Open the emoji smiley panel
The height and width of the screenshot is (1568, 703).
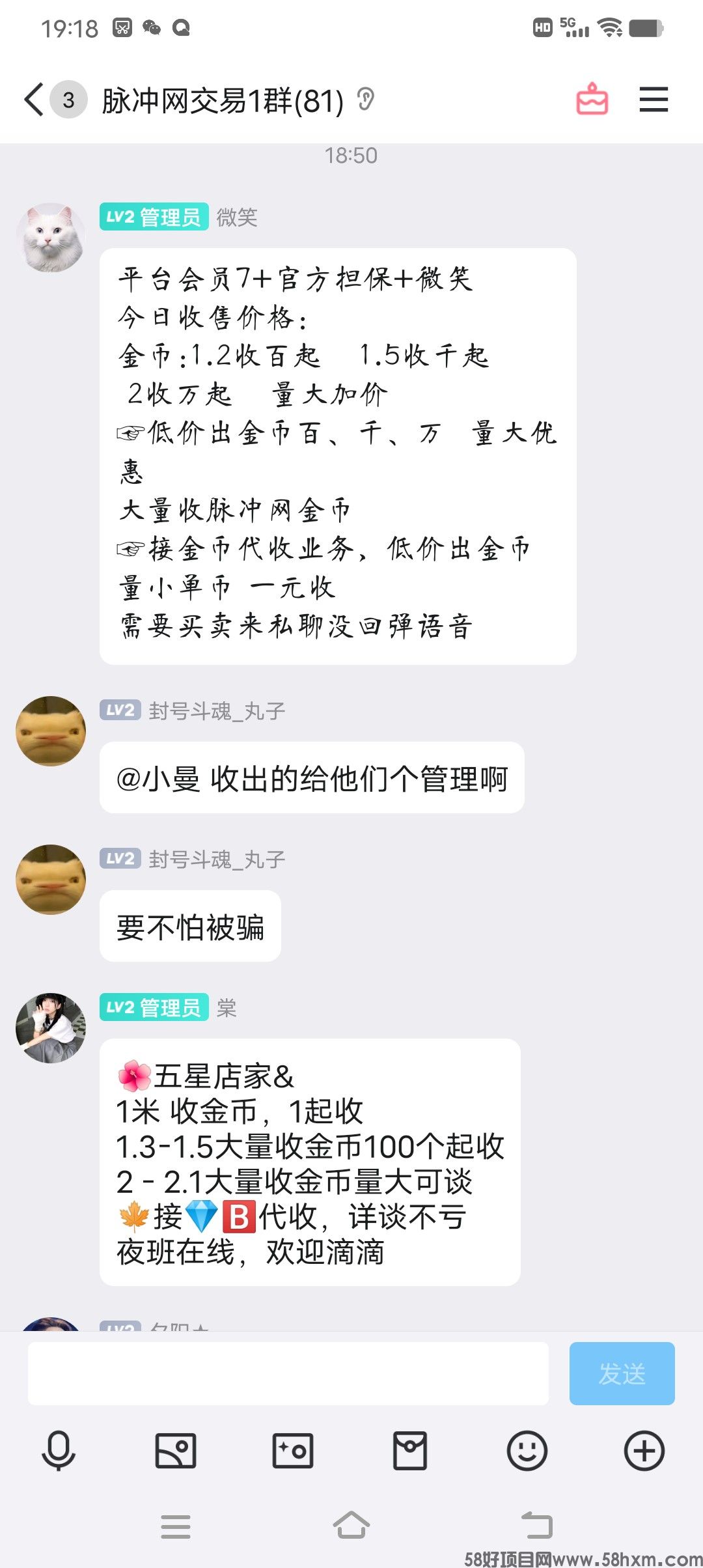coord(527,1451)
